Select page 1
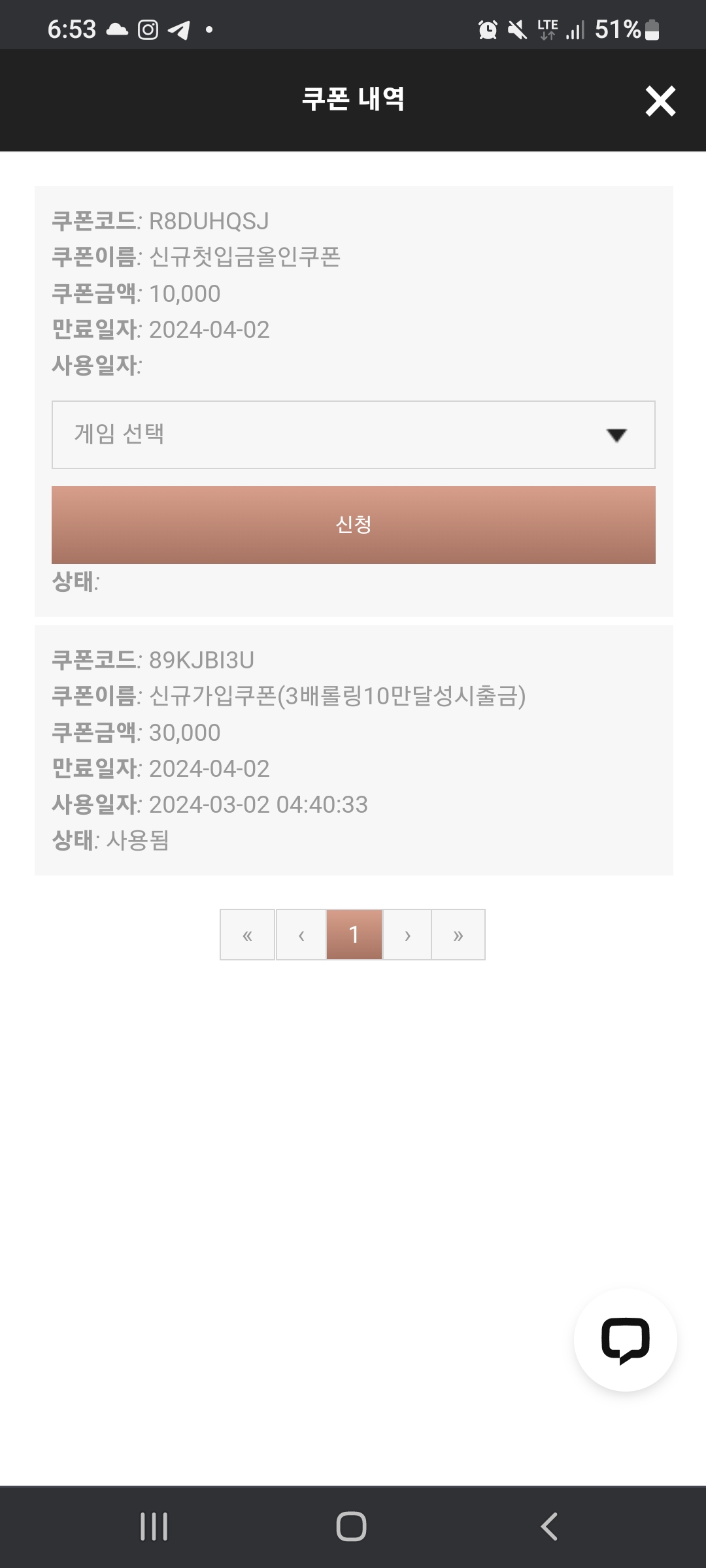706x1568 pixels. pos(354,935)
